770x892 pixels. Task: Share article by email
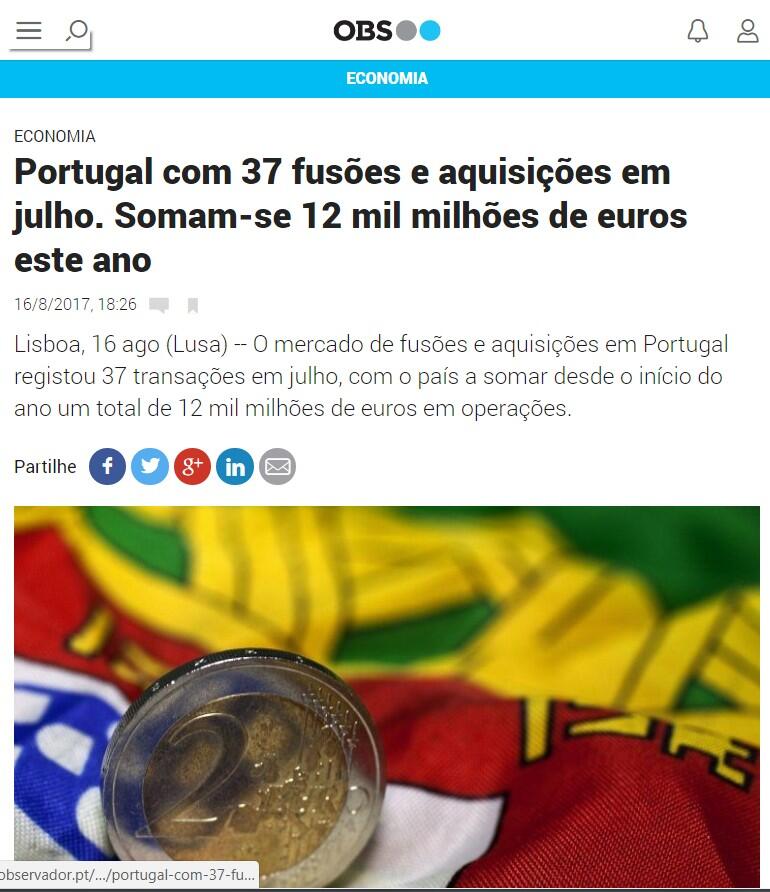pyautogui.click(x=278, y=466)
